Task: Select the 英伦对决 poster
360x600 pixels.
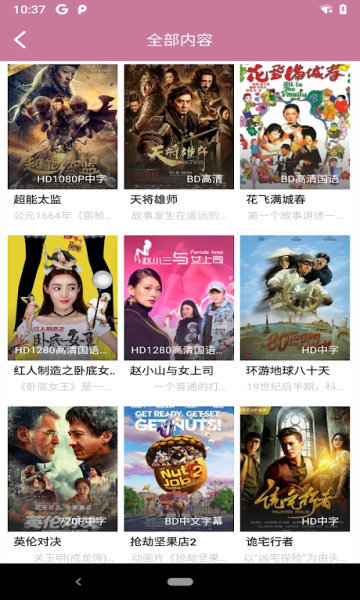Action: click(x=63, y=469)
